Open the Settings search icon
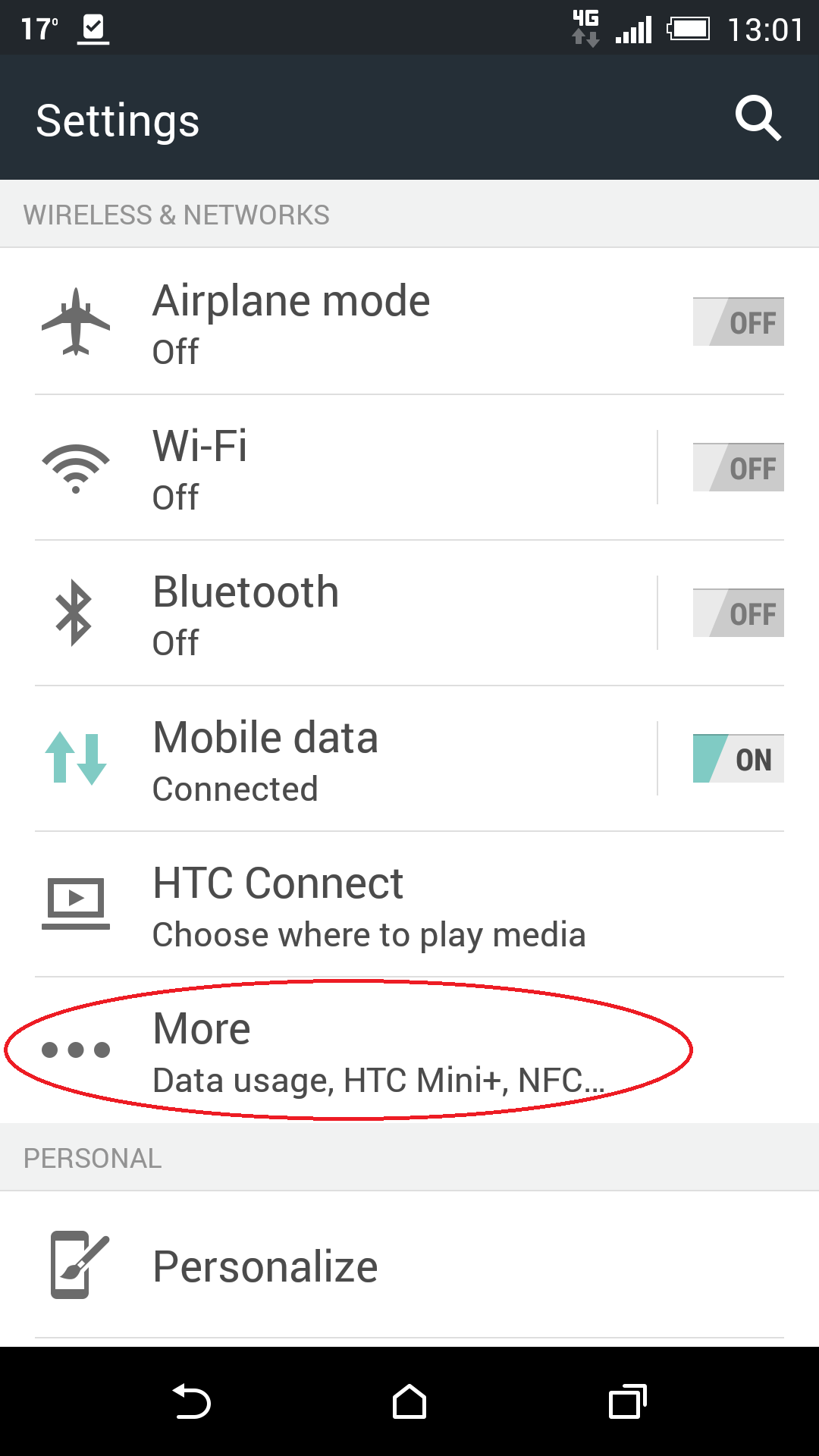This screenshot has height=1456, width=819. click(x=758, y=118)
